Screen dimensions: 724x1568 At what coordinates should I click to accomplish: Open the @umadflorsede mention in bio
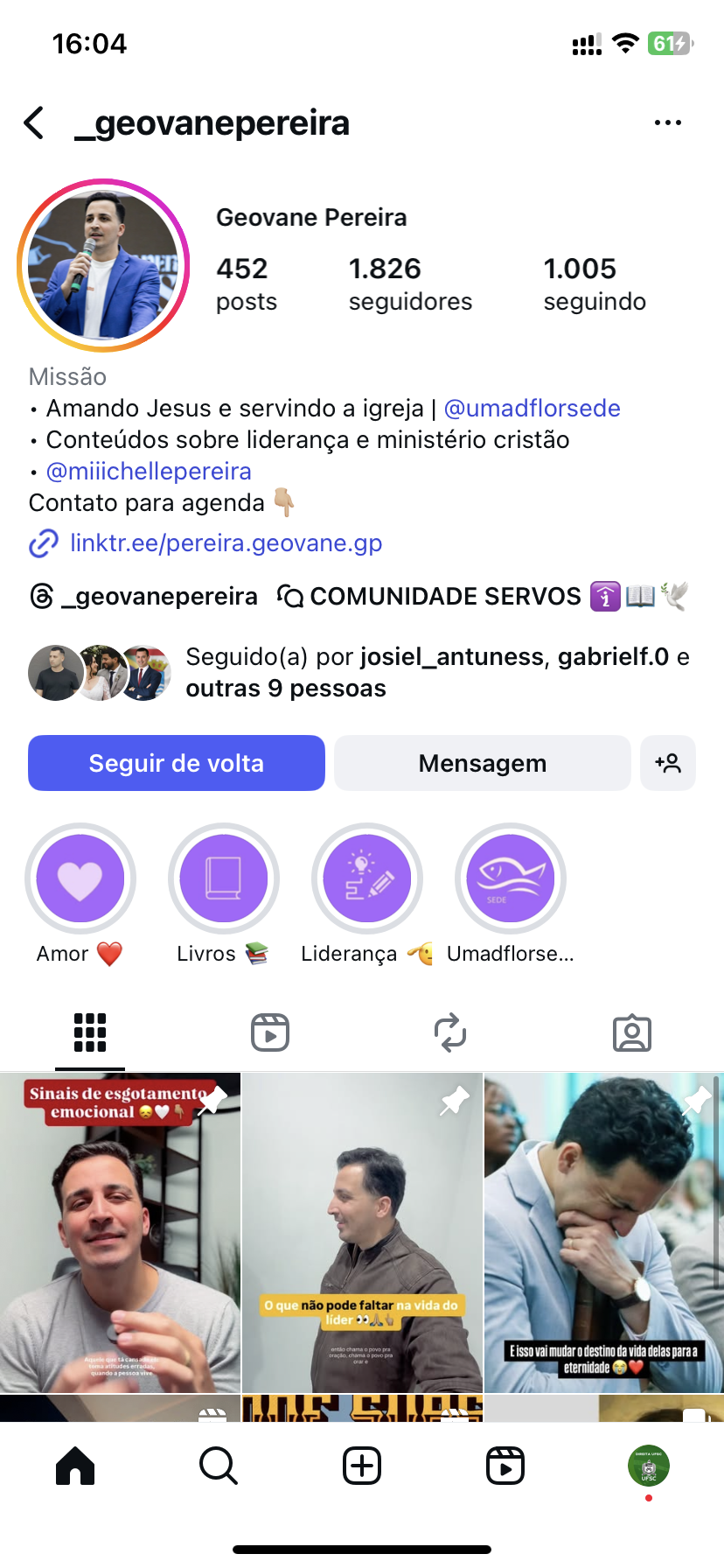coord(532,409)
